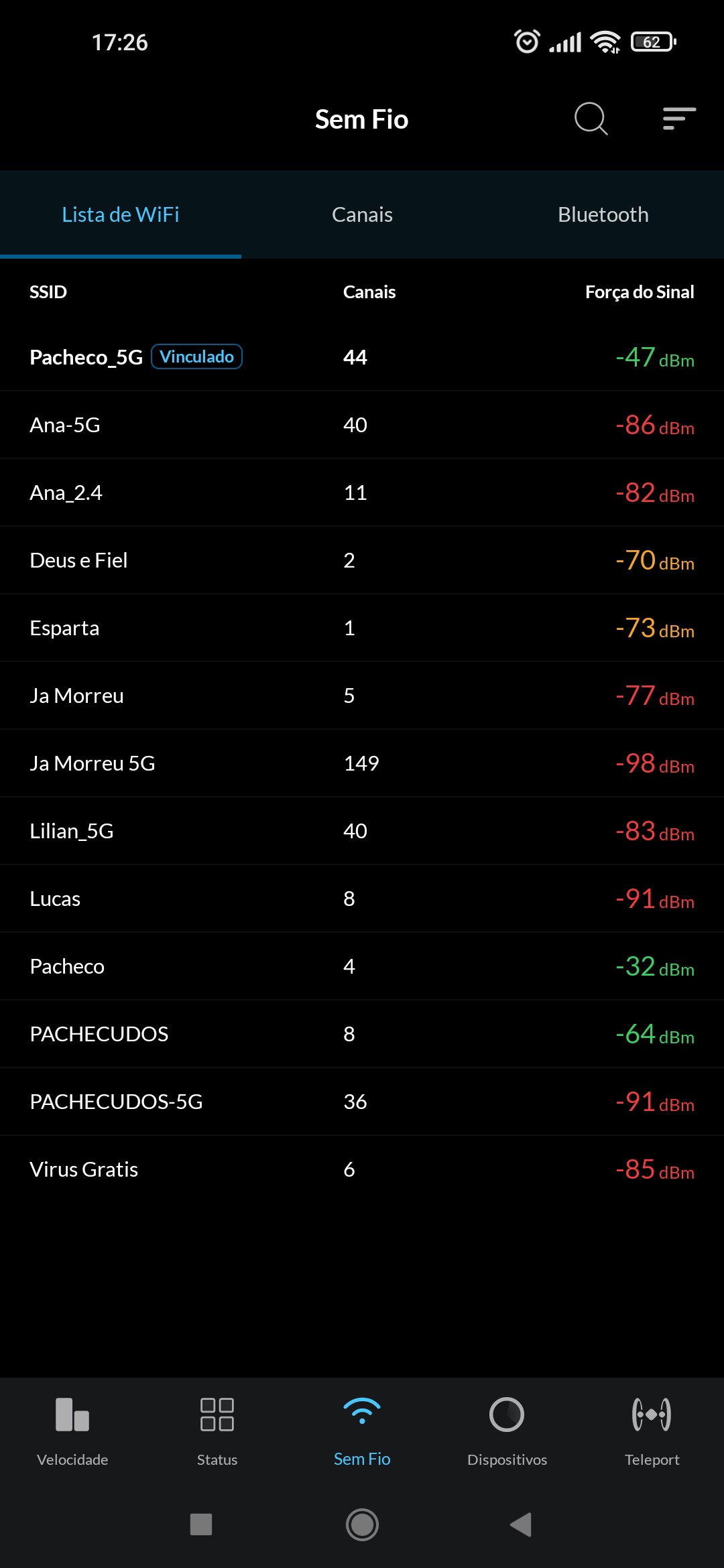Screen dimensions: 724x1568
Task: Open the search icon in the header
Action: 591,119
